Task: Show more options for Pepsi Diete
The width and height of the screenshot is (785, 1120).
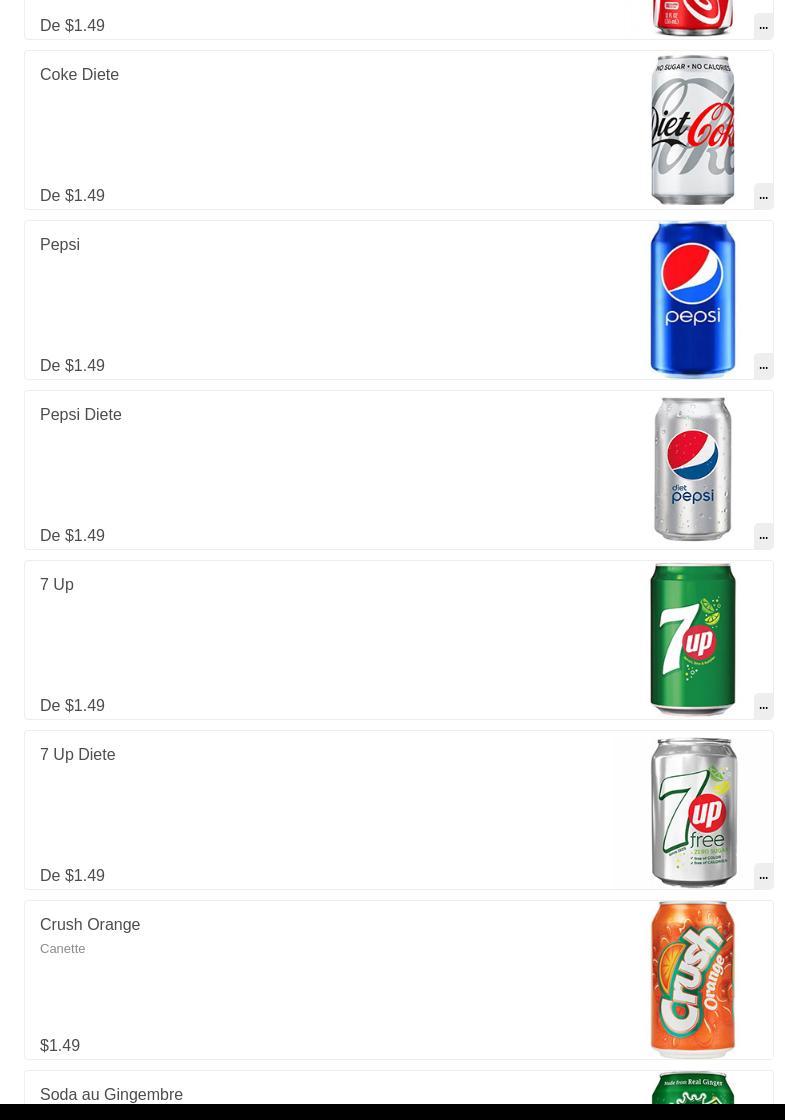Action: [x=763, y=536]
